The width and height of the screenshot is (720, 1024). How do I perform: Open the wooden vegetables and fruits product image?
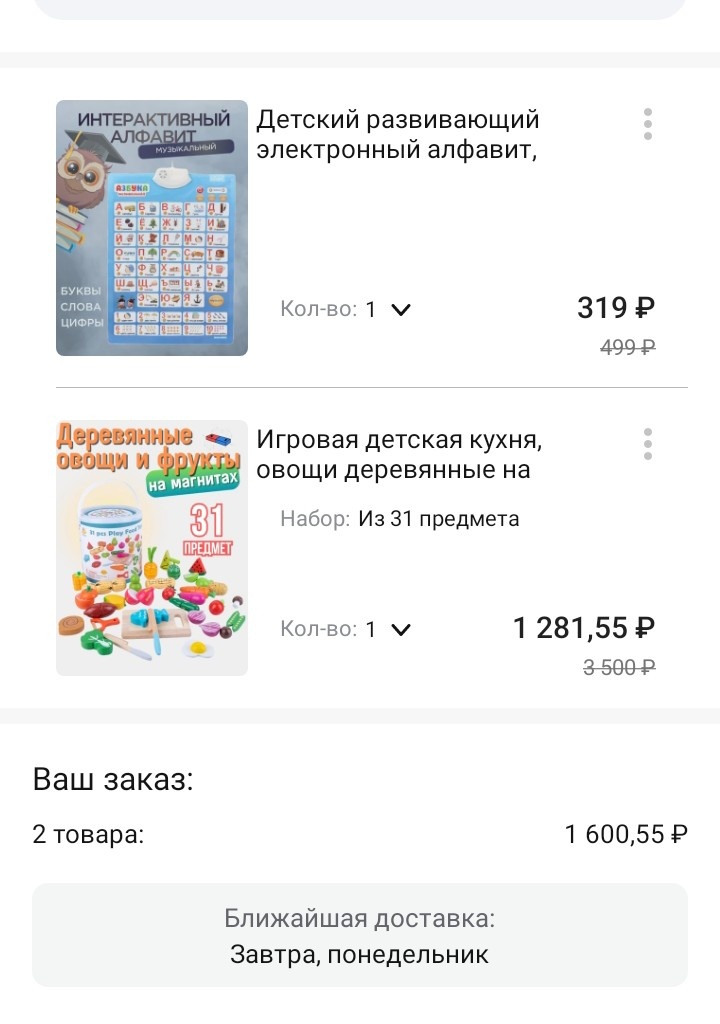[152, 548]
